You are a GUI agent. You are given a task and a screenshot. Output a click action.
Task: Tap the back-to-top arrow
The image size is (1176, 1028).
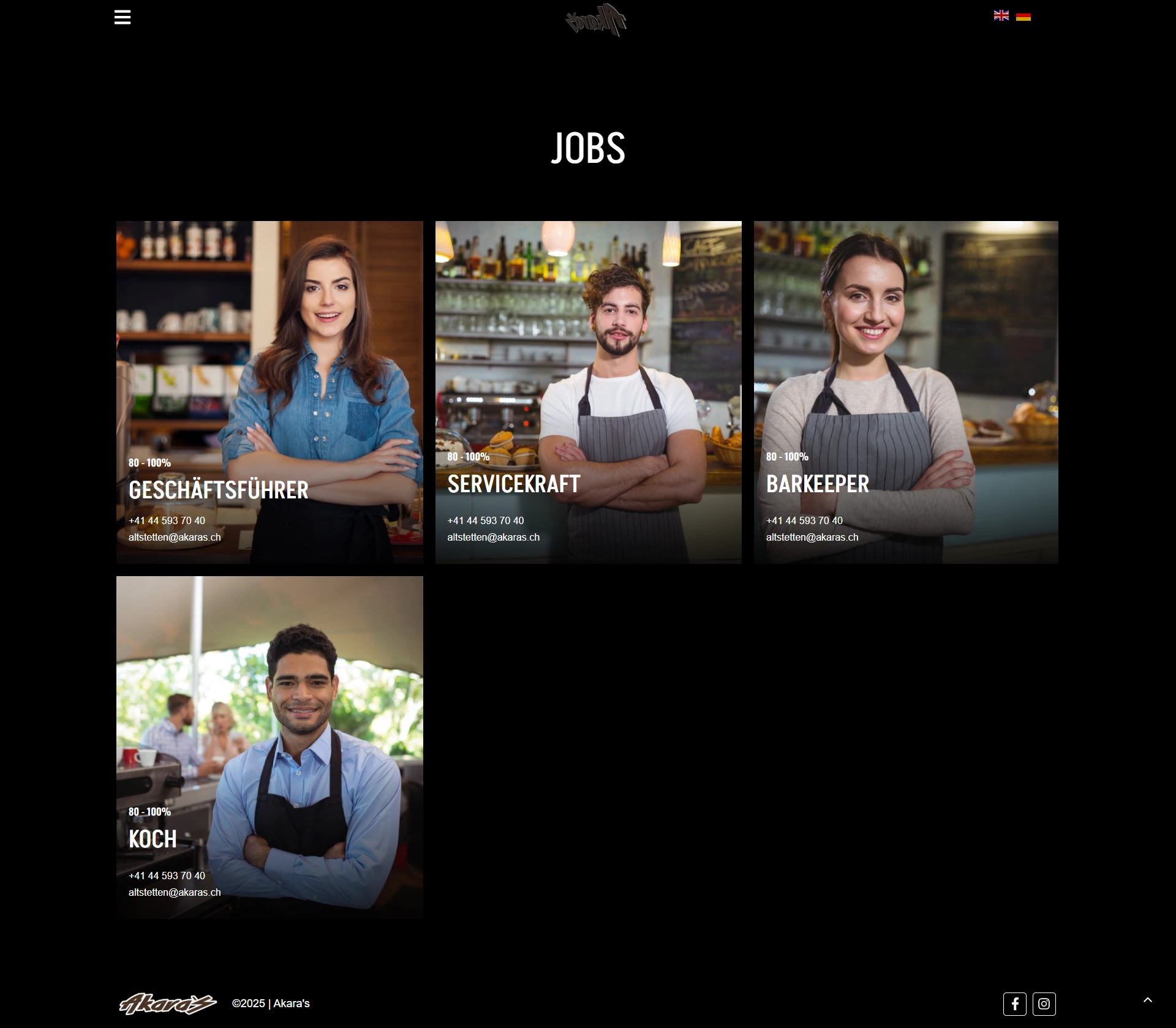pyautogui.click(x=1147, y=1000)
